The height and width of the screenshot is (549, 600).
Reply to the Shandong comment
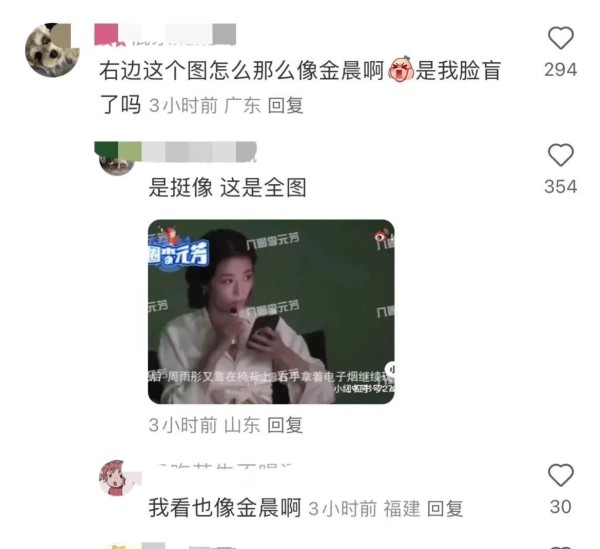(x=285, y=425)
